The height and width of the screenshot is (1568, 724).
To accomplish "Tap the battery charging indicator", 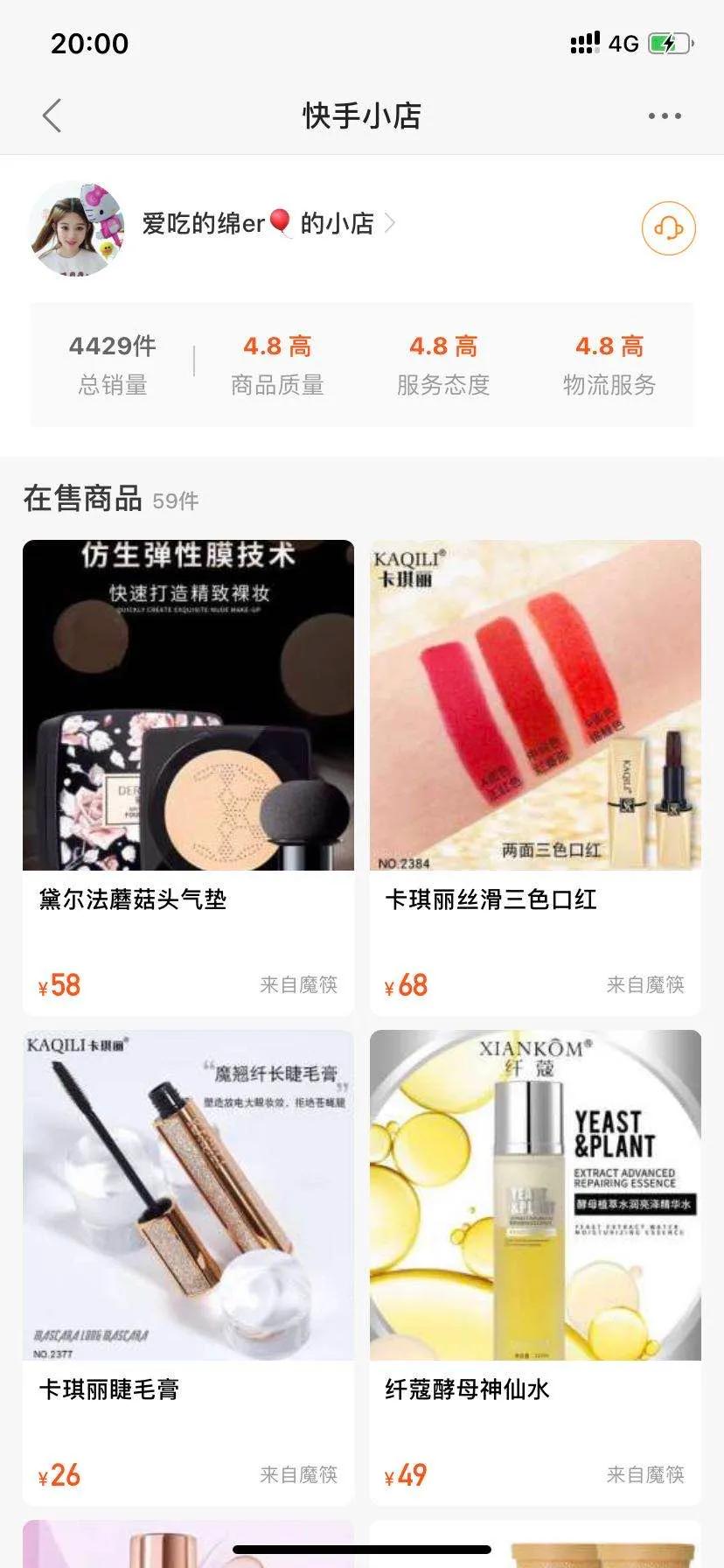I will [x=669, y=44].
